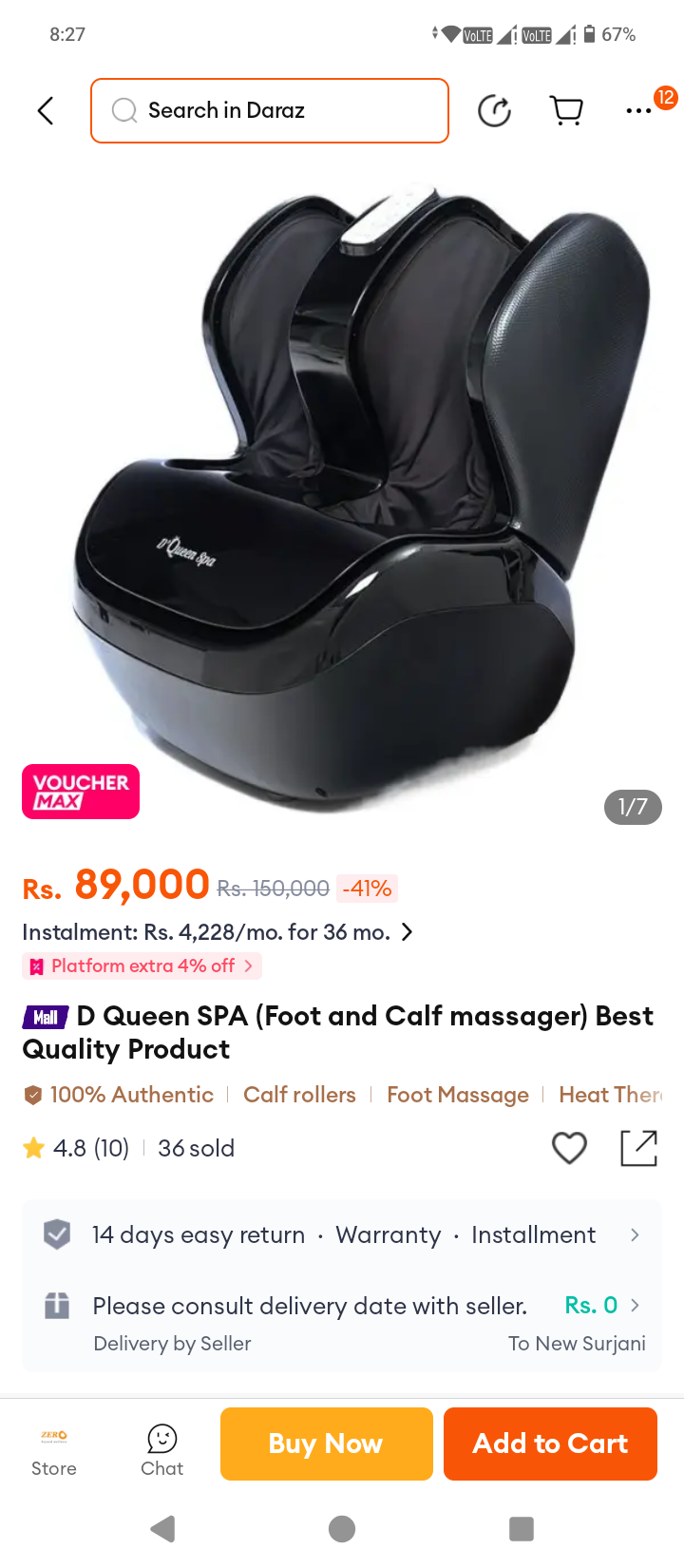The height and width of the screenshot is (1568, 684).
Task: Open the return, warranty and installment details
Action: (342, 1234)
